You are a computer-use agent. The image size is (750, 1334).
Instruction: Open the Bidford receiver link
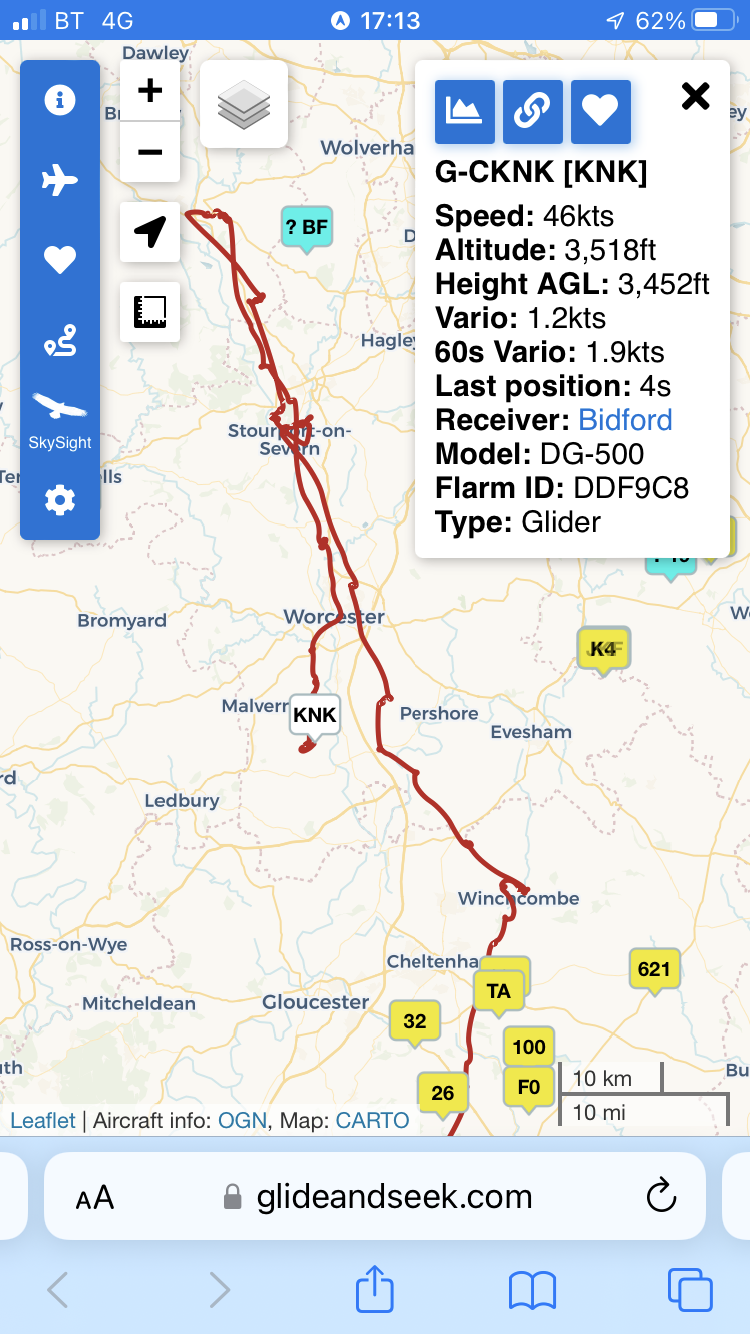(x=625, y=420)
